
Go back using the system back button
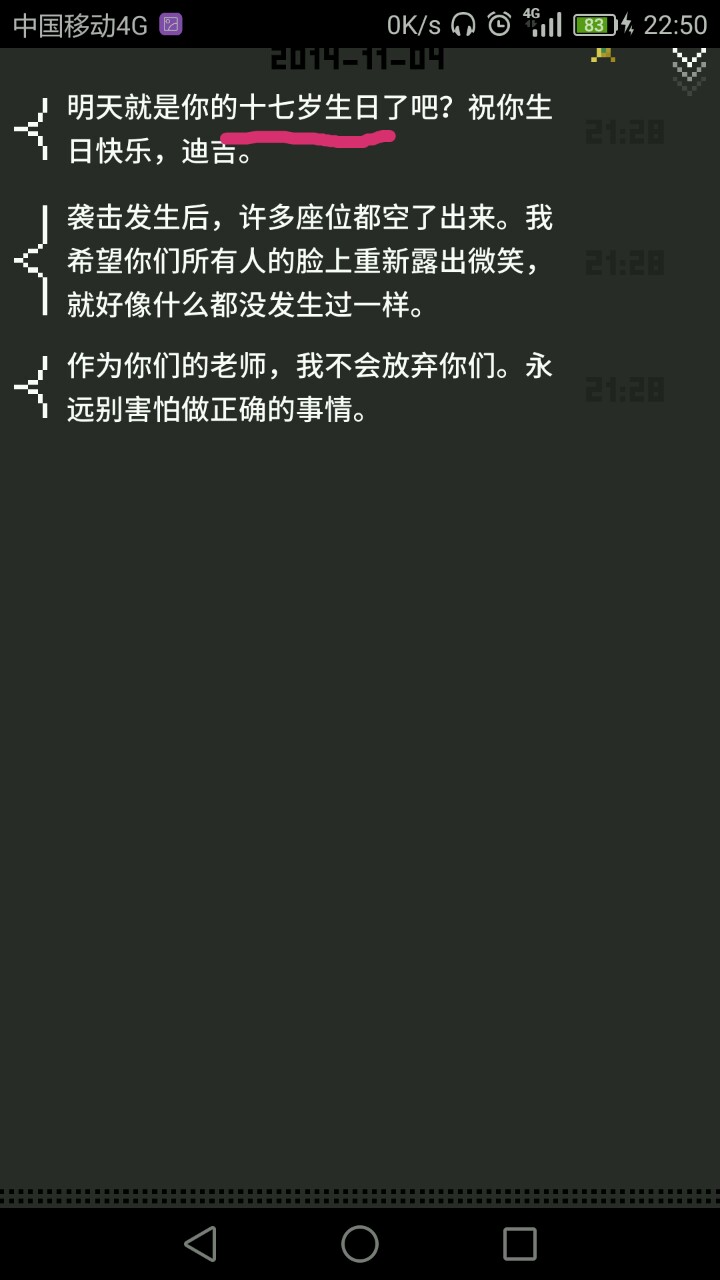tap(200, 1244)
